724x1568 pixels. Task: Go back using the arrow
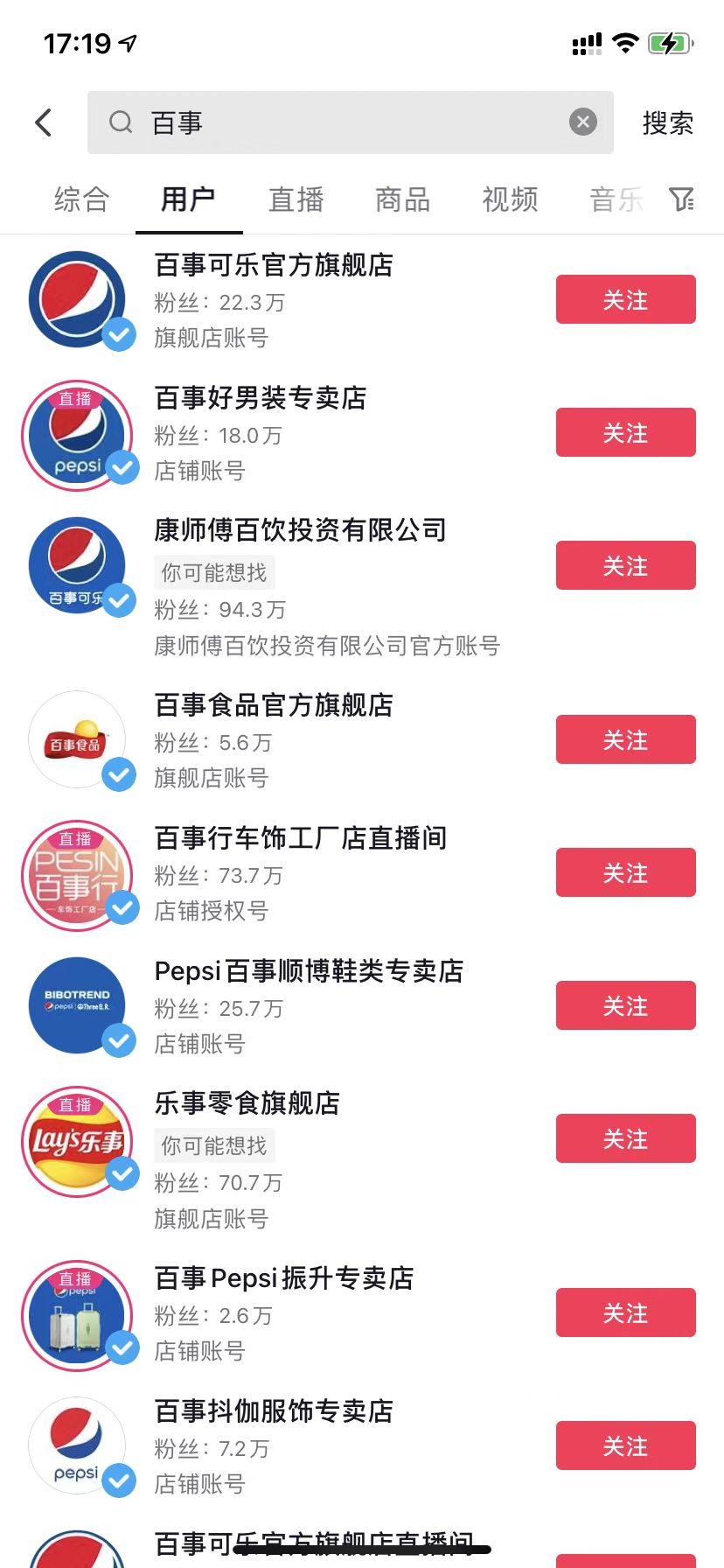(44, 122)
